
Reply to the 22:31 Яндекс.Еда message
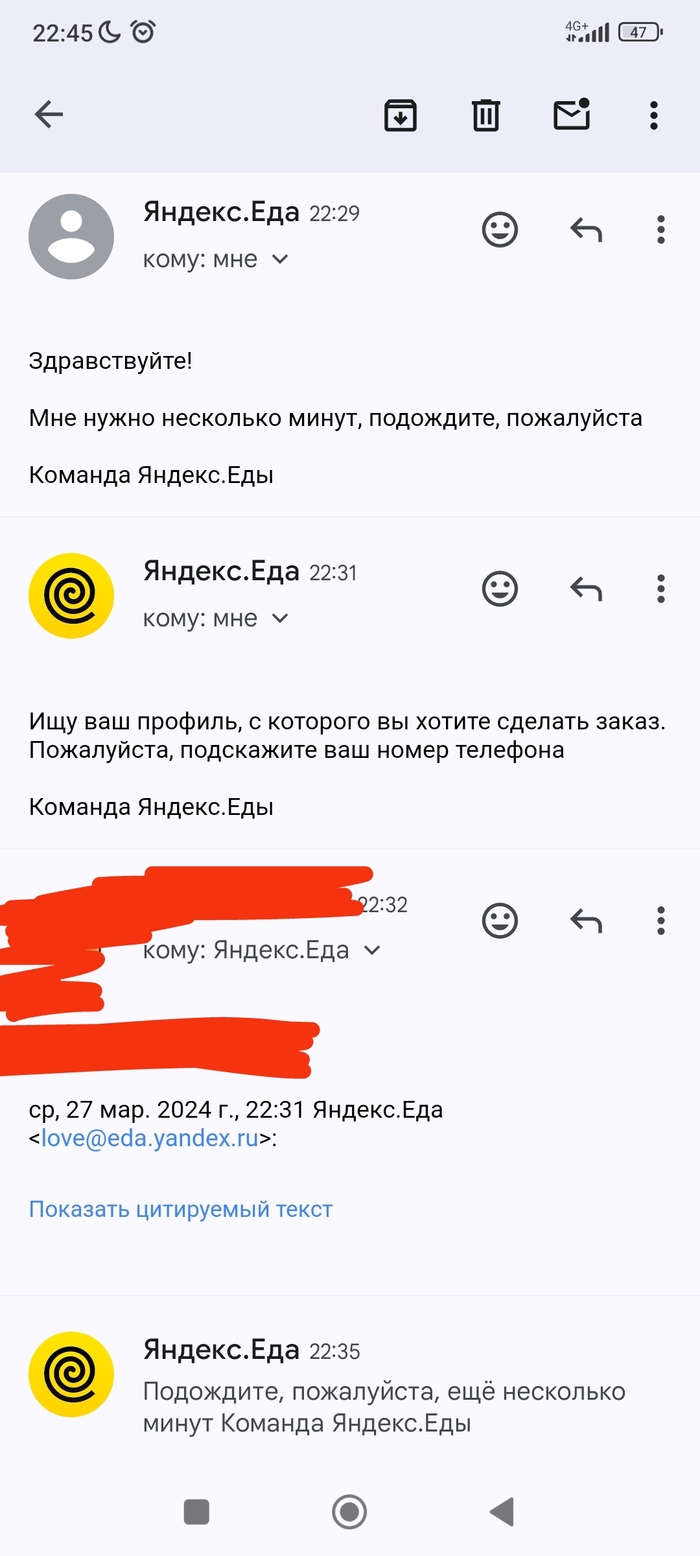[x=586, y=588]
